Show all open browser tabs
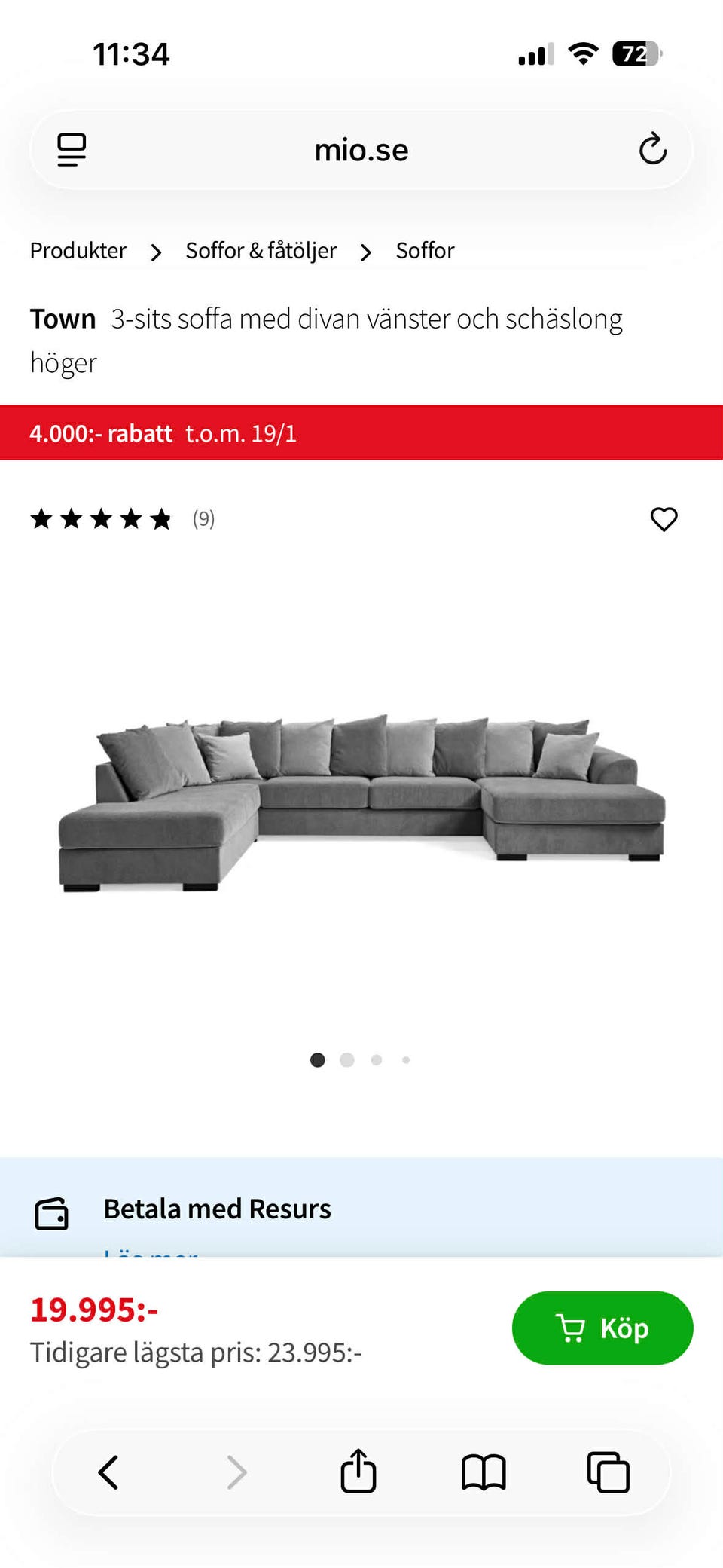 pos(608,1472)
